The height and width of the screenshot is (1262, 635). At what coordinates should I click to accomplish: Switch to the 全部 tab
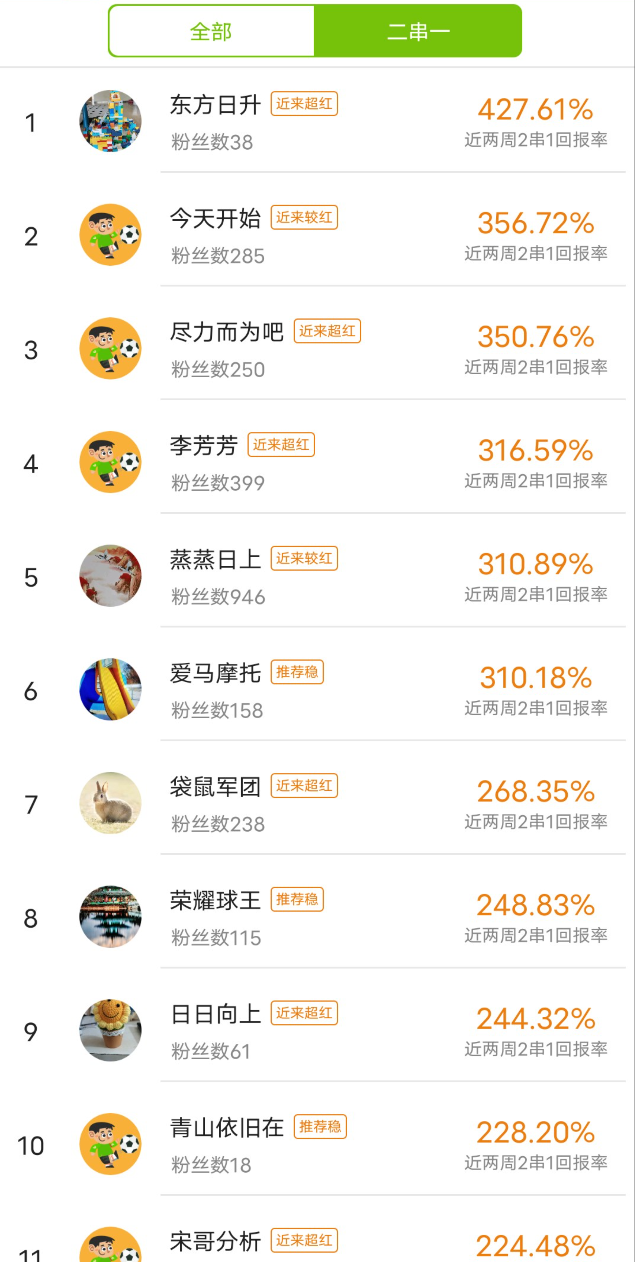click(211, 31)
